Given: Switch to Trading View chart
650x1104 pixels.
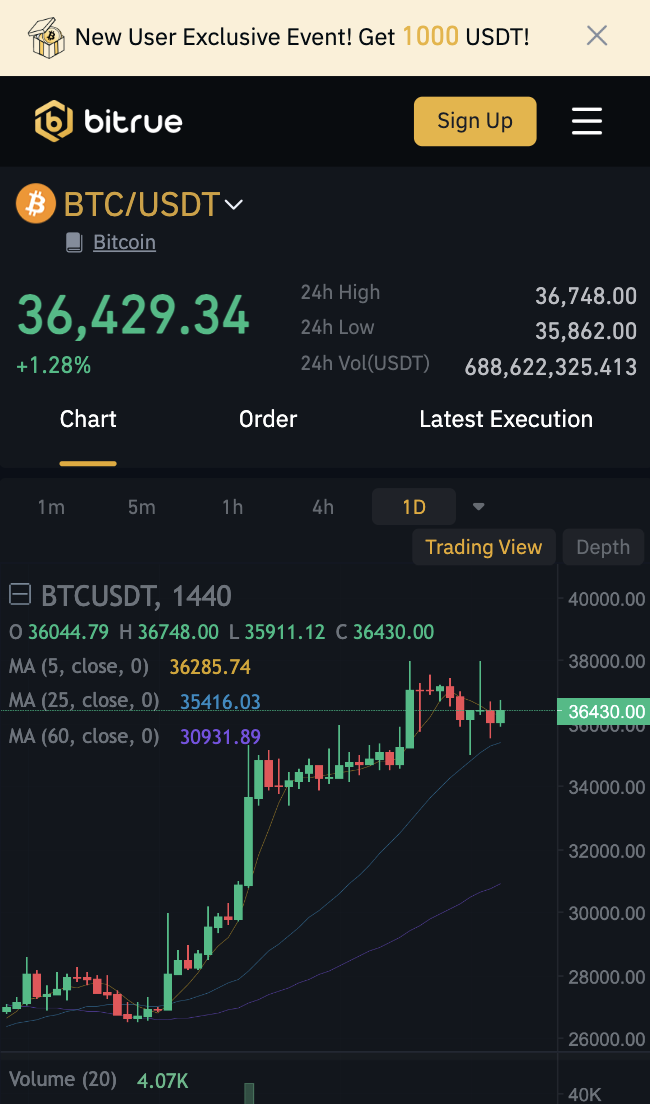Looking at the screenshot, I should coord(483,547).
